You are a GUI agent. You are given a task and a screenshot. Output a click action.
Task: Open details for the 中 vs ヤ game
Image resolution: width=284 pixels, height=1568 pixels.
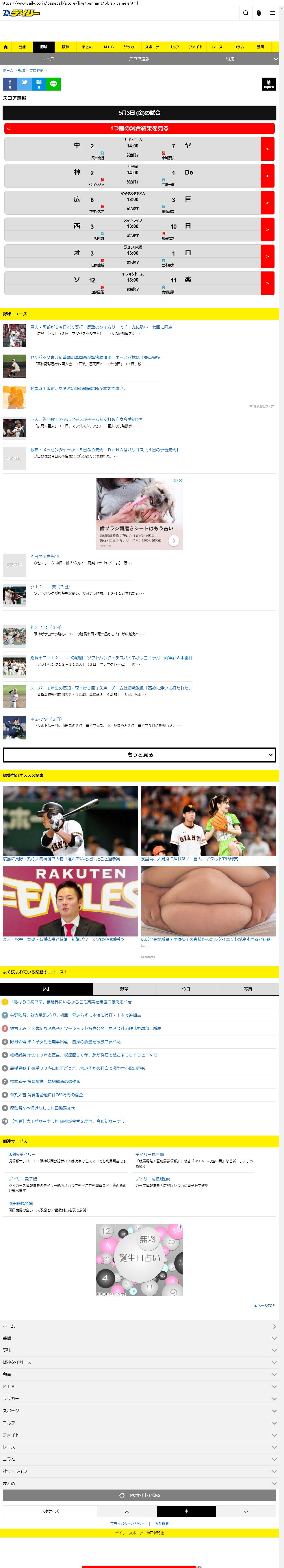pyautogui.click(x=267, y=149)
